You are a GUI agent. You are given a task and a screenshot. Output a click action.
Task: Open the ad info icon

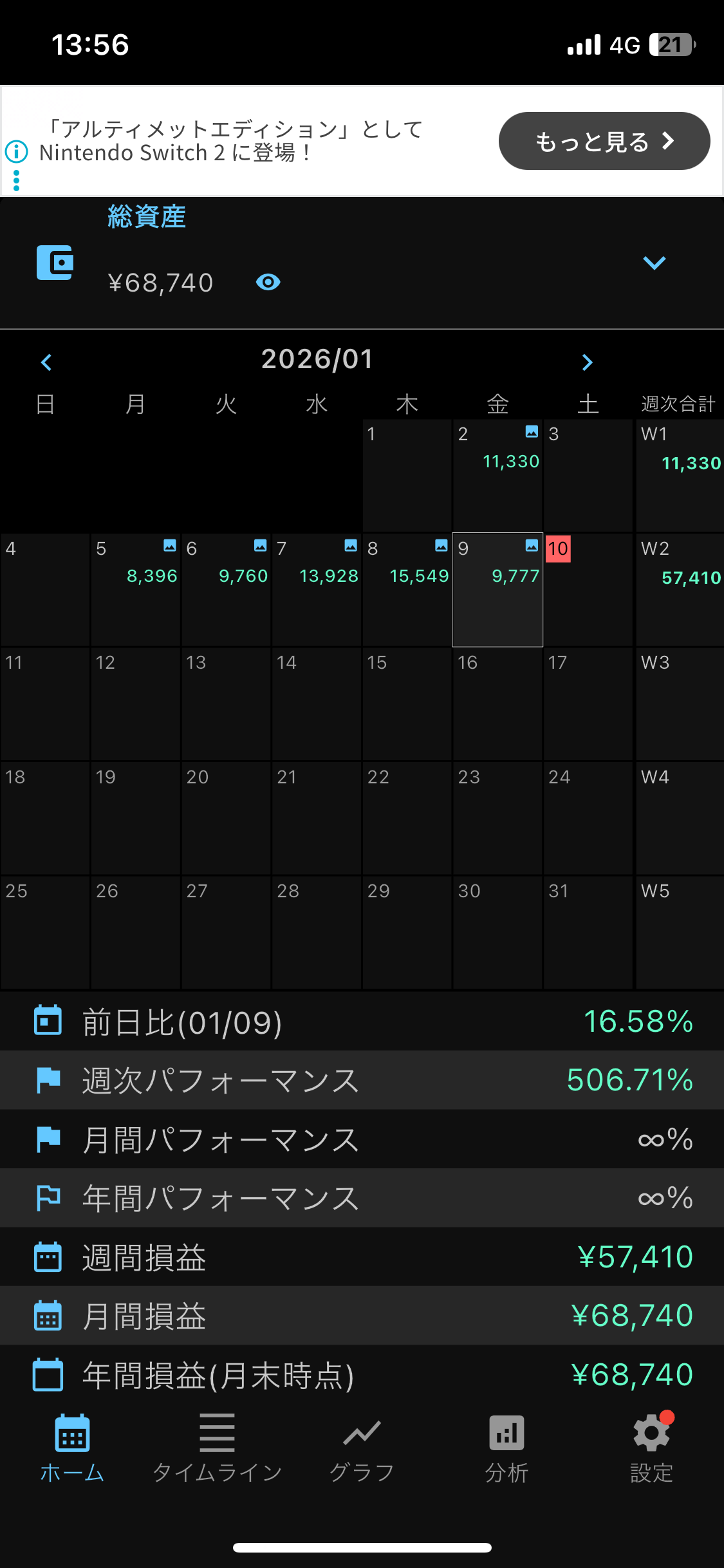coord(16,153)
